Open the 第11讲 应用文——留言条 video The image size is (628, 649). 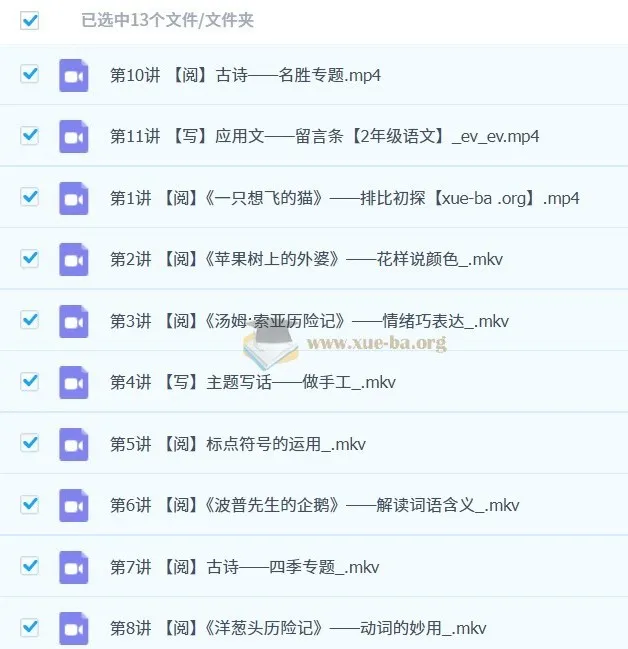(324, 136)
